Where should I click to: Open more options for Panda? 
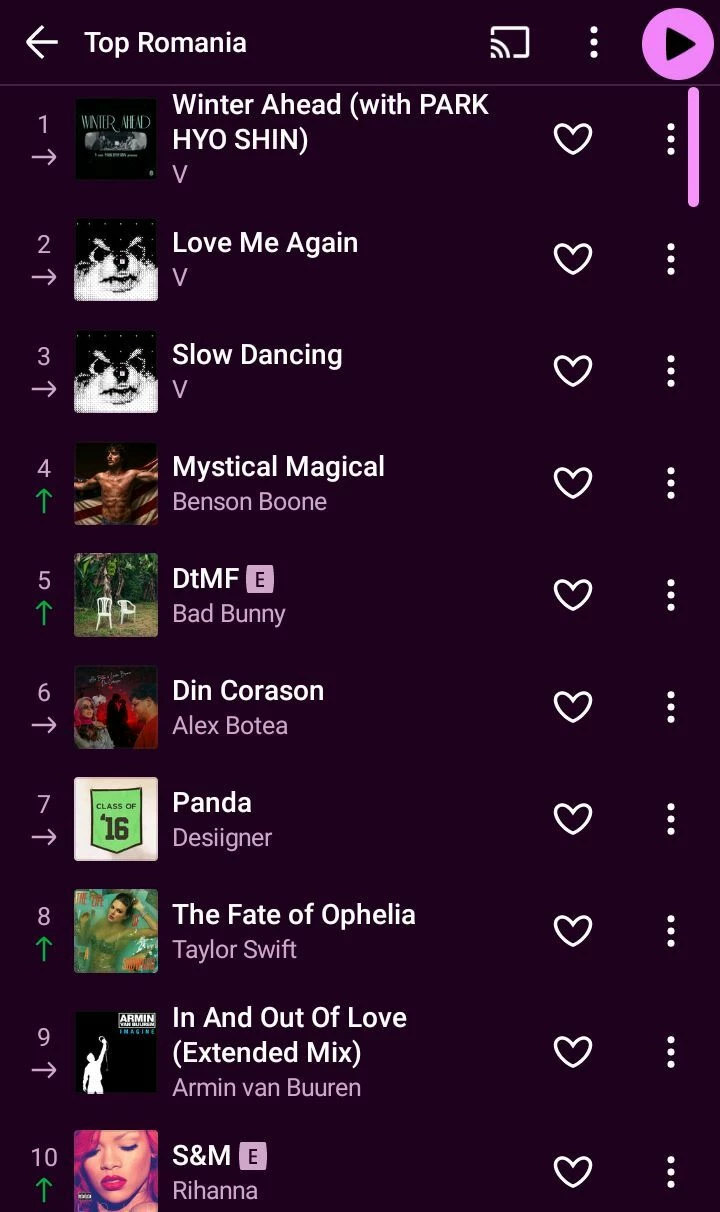click(671, 819)
